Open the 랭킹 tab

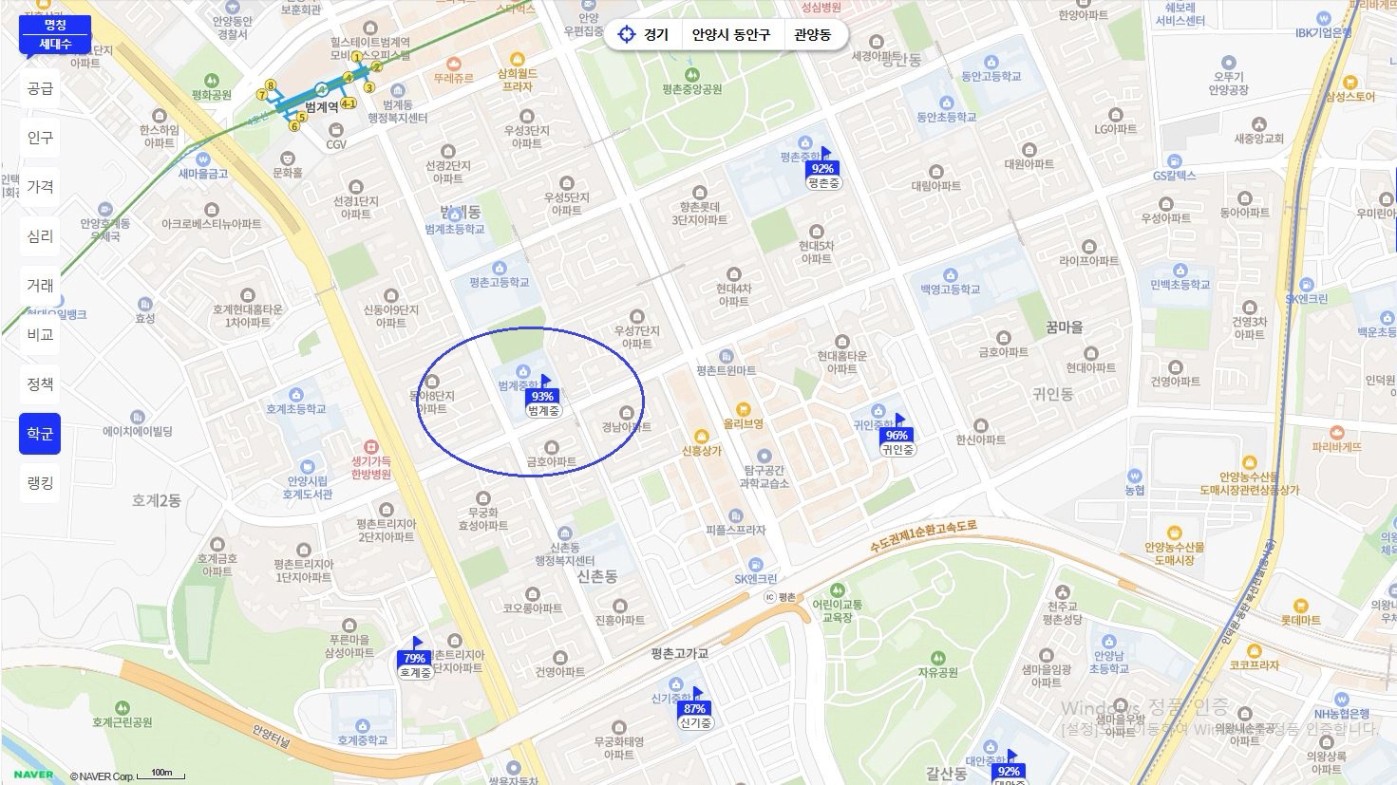click(x=40, y=483)
